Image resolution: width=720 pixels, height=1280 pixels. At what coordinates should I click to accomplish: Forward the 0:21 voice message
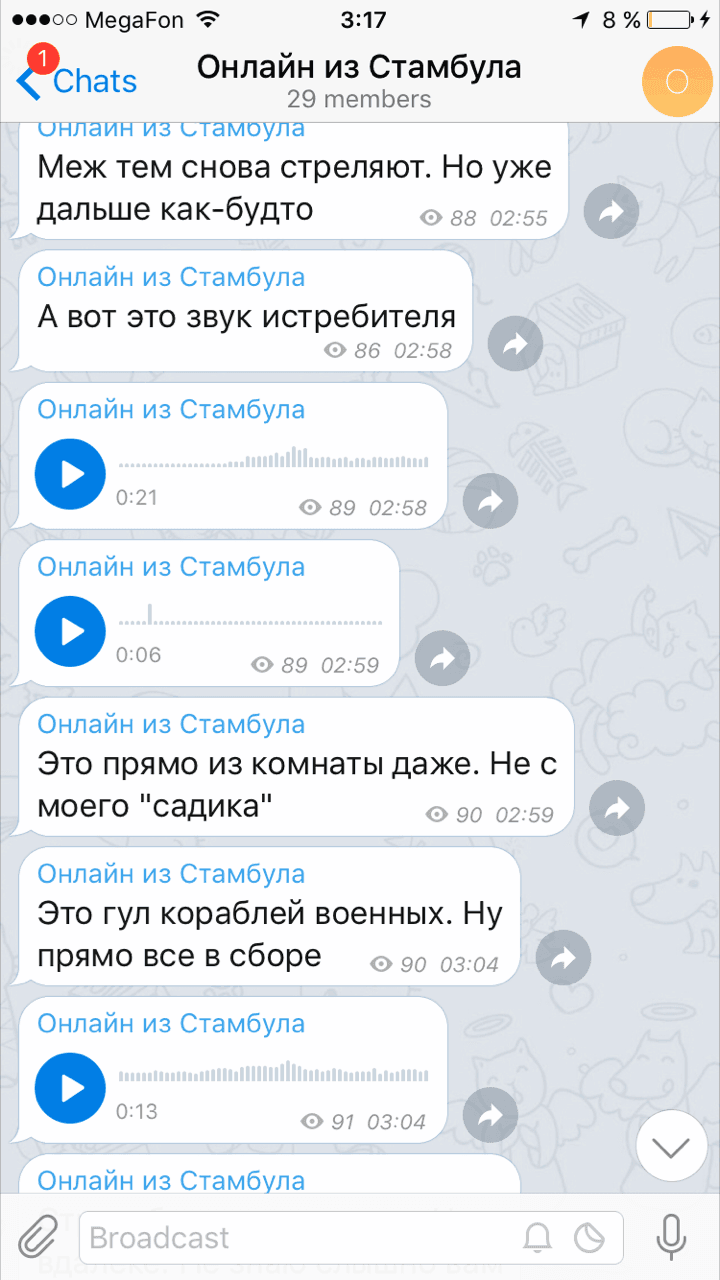(490, 501)
